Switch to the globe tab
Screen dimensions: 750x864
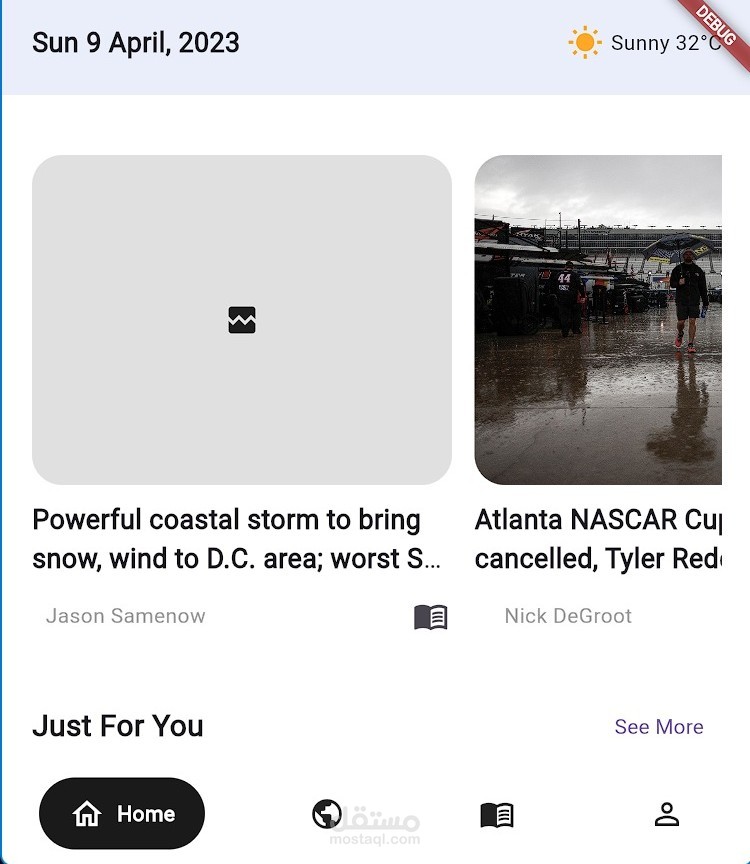[327, 814]
